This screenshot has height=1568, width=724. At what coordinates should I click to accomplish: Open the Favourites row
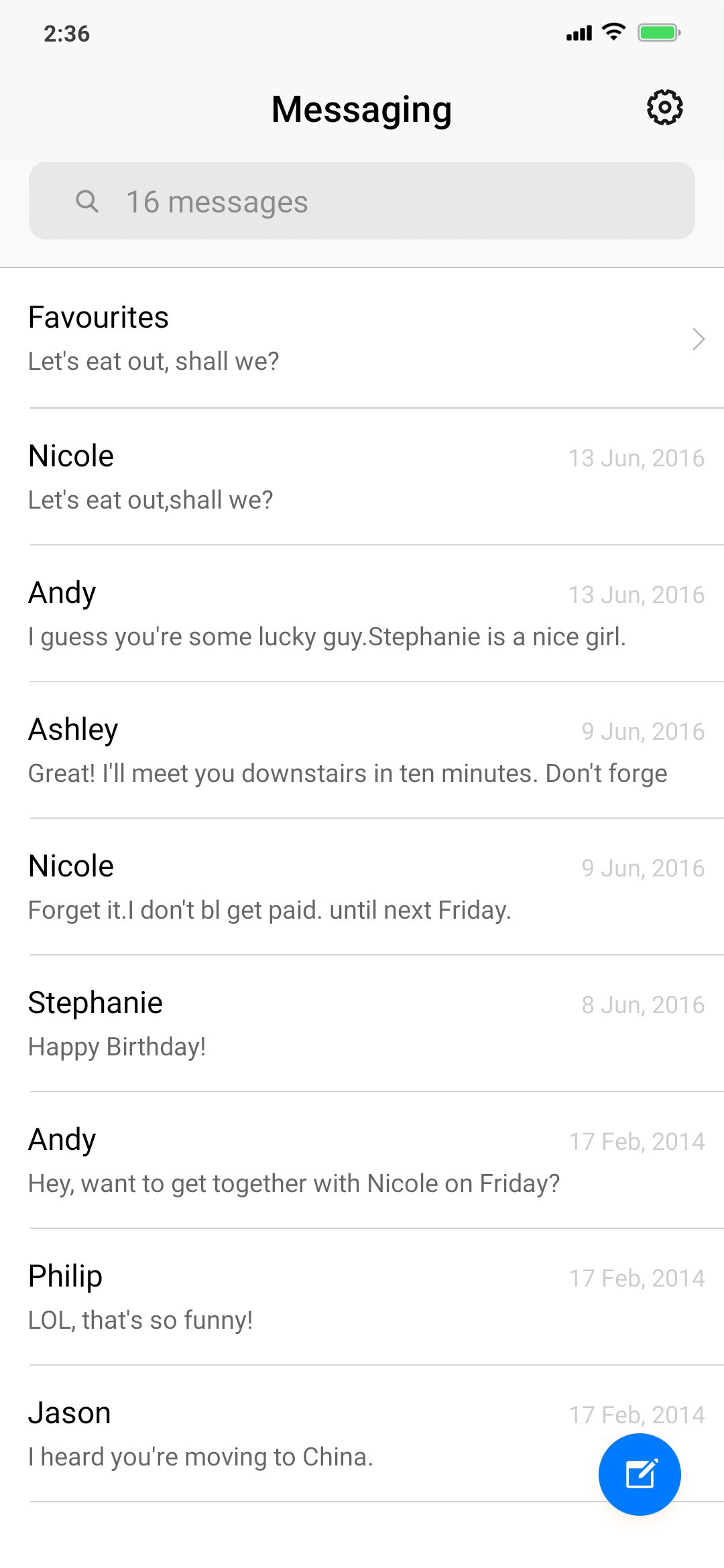pyautogui.click(x=362, y=338)
